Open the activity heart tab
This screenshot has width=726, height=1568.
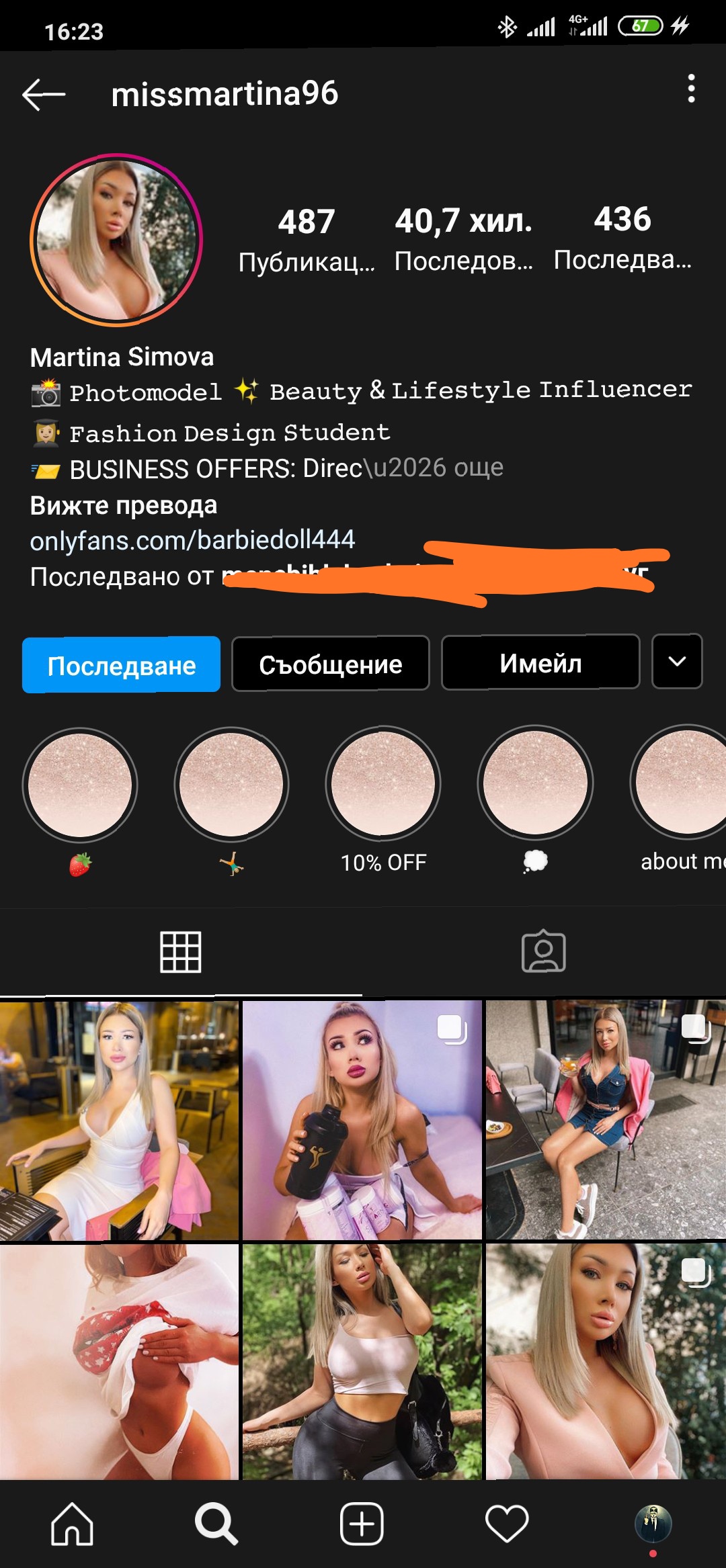coord(507,1523)
